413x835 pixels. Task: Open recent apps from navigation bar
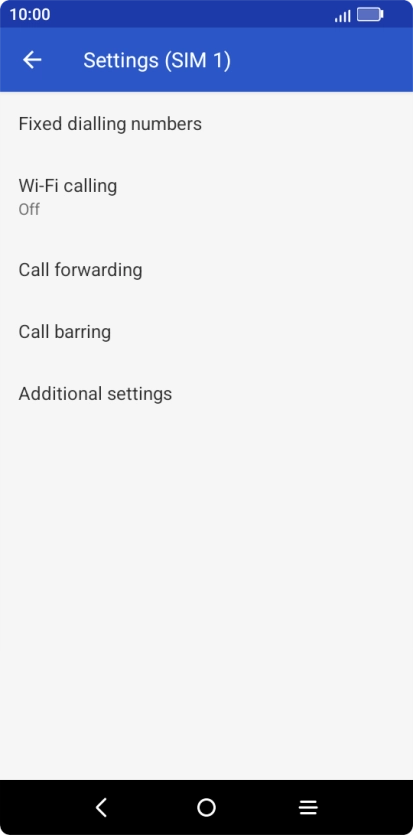pos(308,807)
